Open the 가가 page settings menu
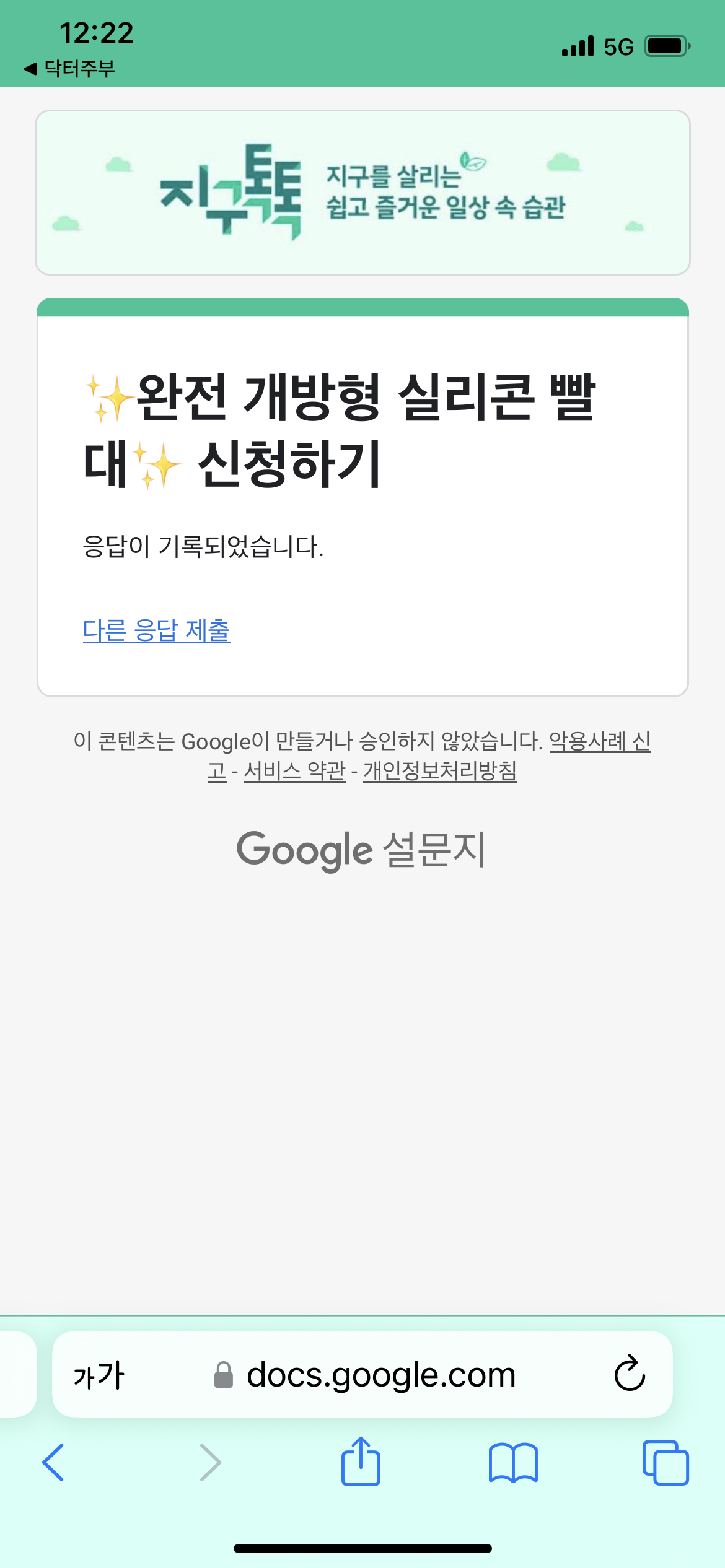The image size is (725, 1568). [99, 1375]
